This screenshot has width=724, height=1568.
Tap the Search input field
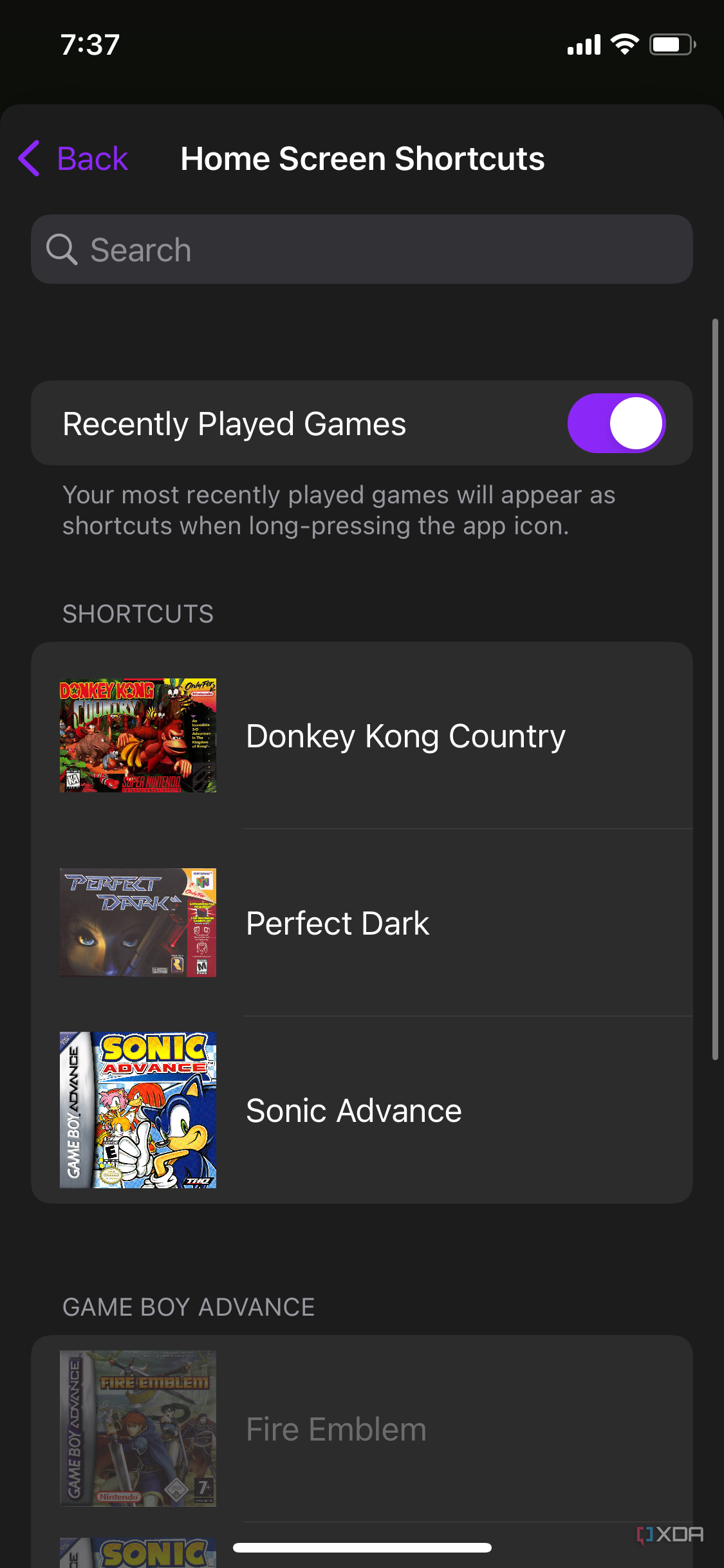click(x=362, y=249)
